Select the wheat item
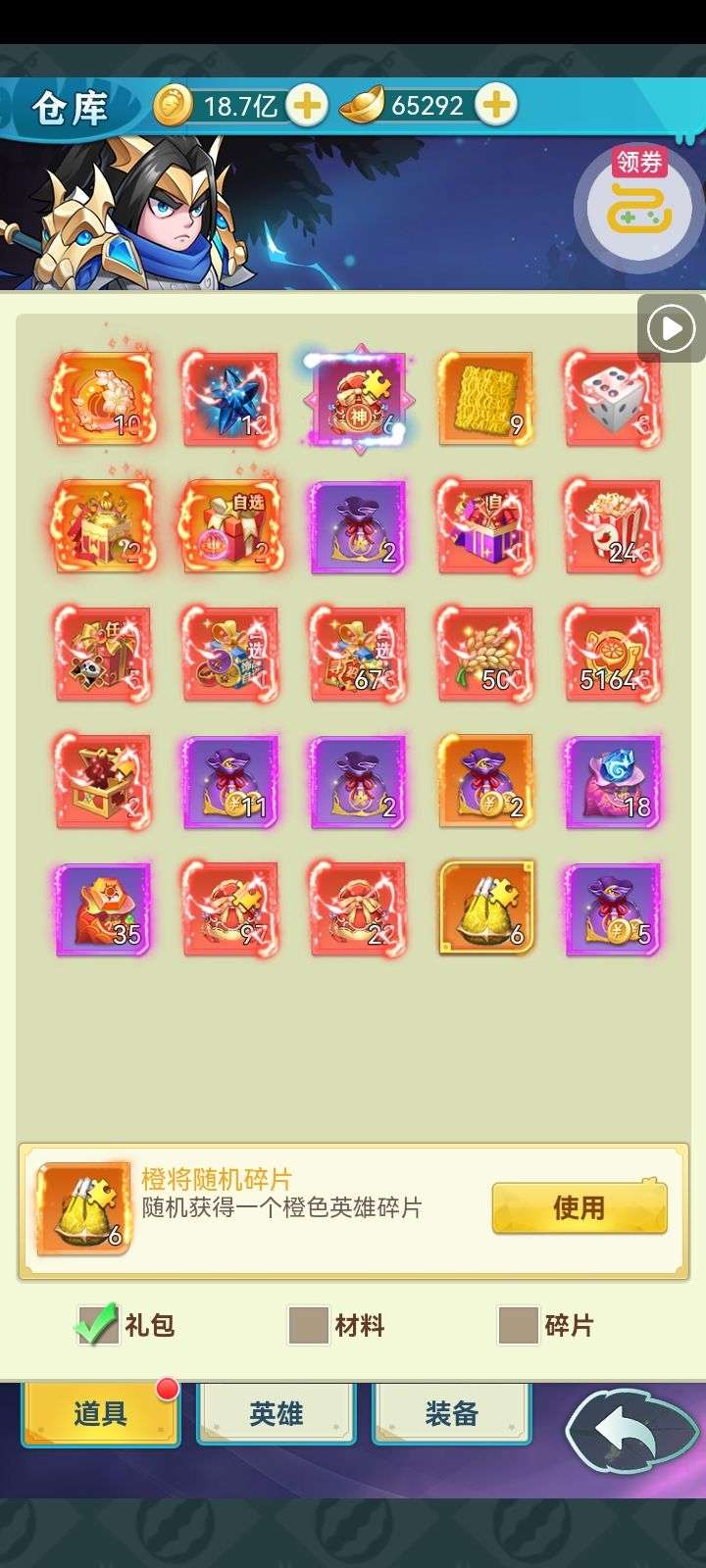Viewport: 706px width, 1568px height. (x=484, y=655)
